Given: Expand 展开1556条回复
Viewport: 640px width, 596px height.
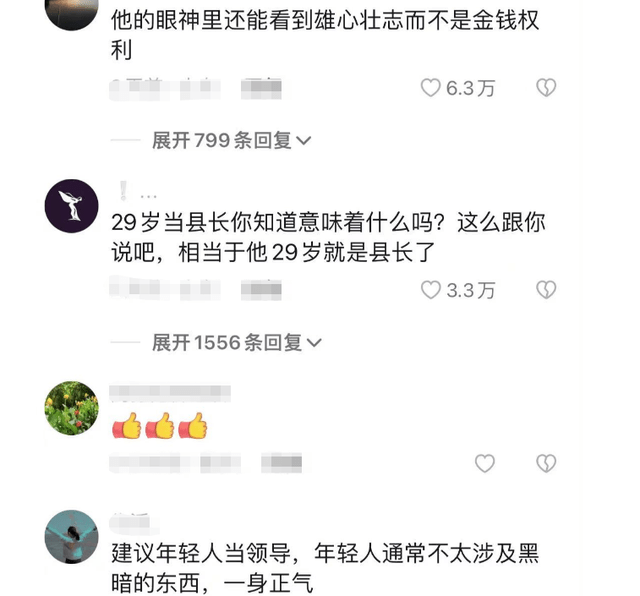Looking at the screenshot, I should 237,343.
